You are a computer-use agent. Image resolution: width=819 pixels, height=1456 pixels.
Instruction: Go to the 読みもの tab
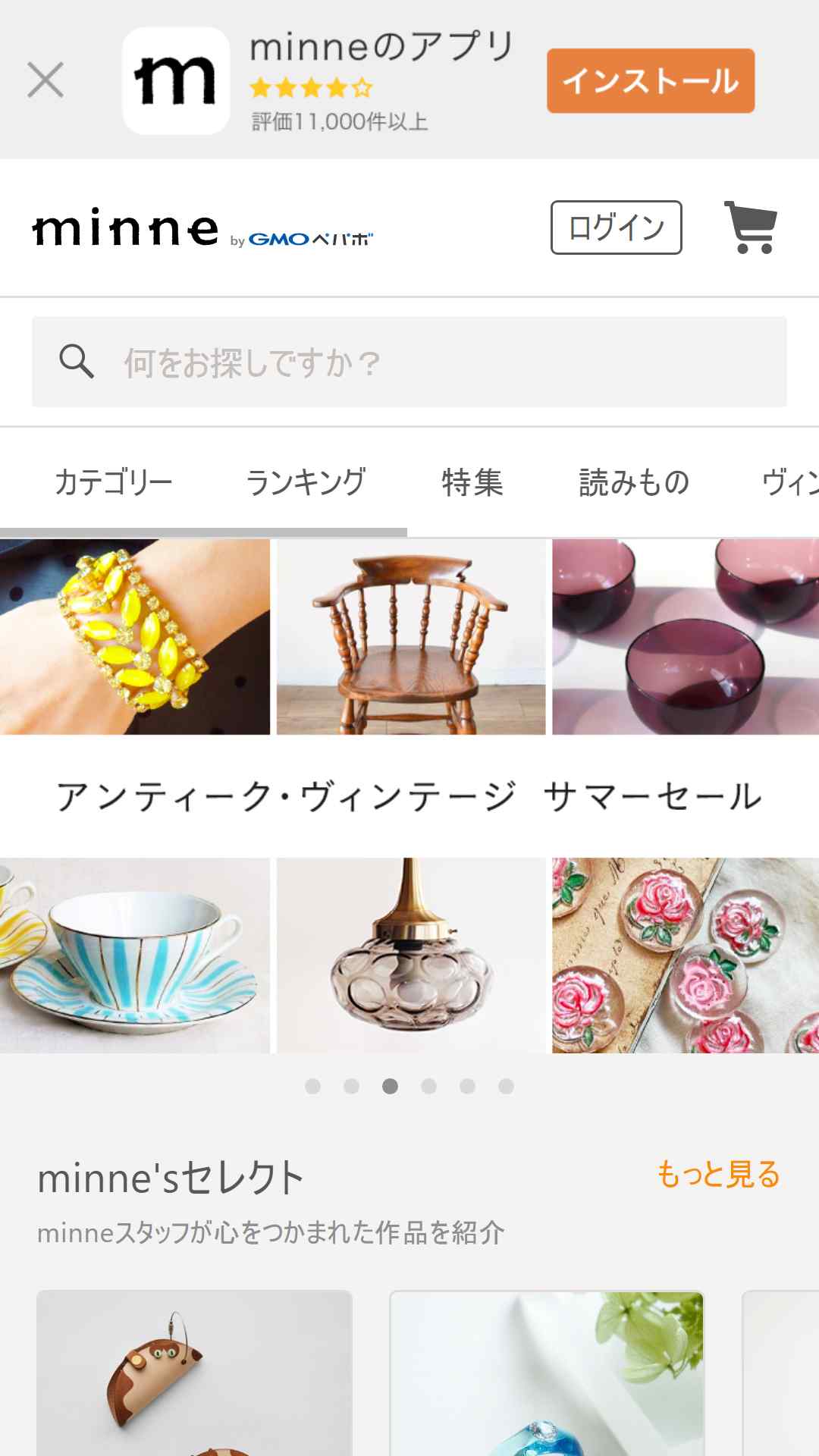point(634,482)
